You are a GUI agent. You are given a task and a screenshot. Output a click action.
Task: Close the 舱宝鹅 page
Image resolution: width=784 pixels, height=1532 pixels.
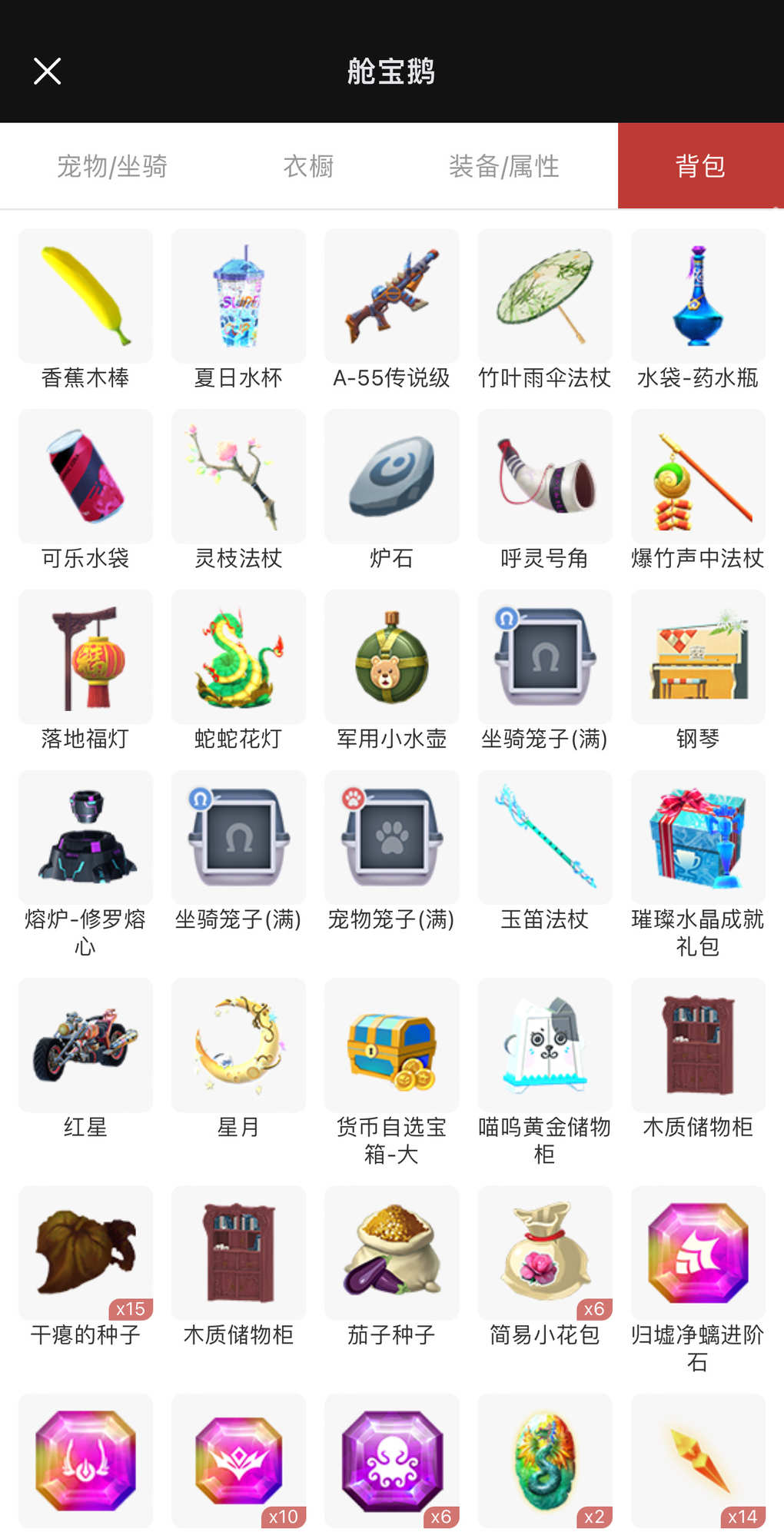coord(47,71)
